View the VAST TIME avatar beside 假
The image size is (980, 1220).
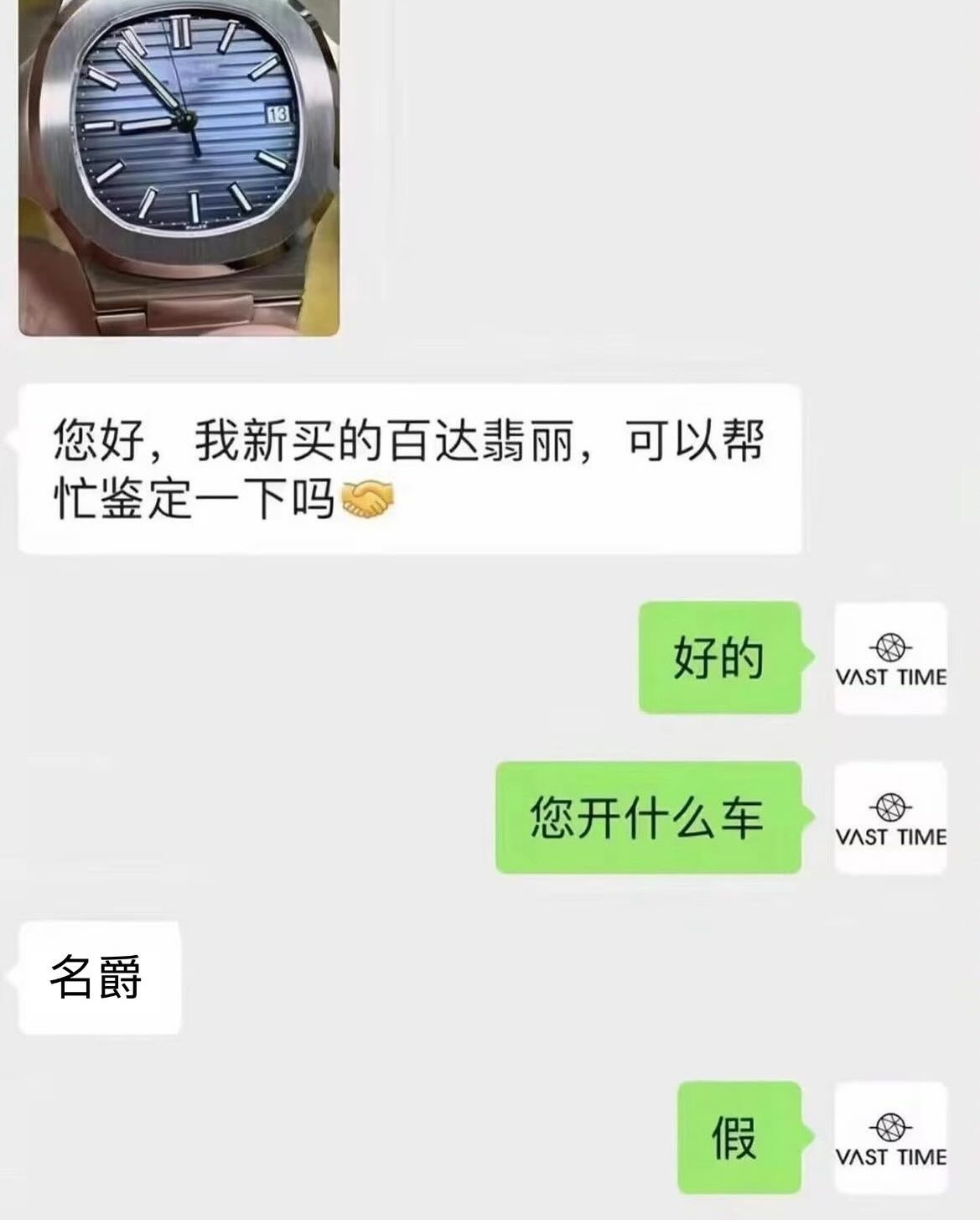coord(890,1137)
